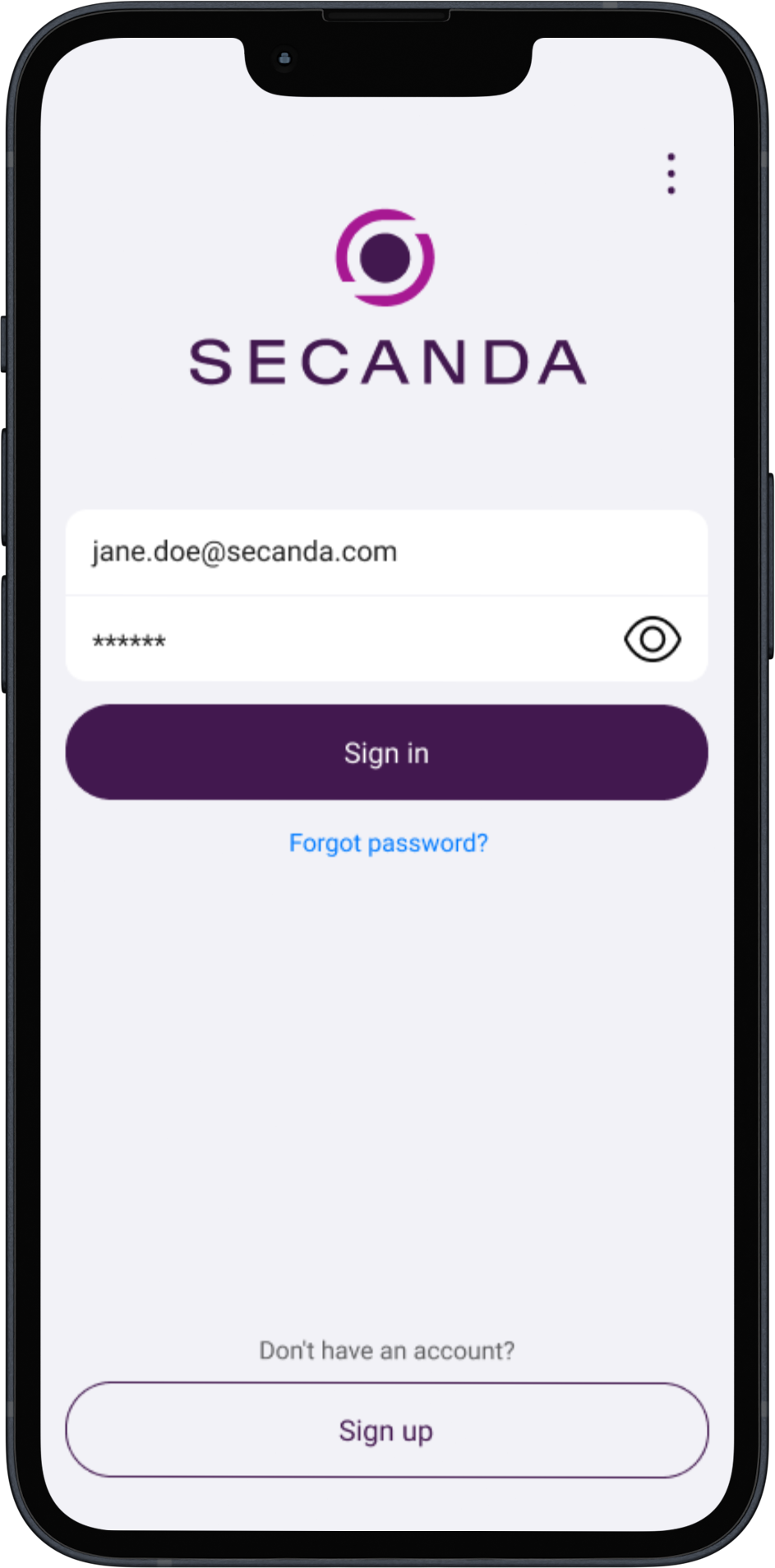Screen dimensions: 775x1568
Task: Open the Forgot password? link
Action: pos(388,843)
